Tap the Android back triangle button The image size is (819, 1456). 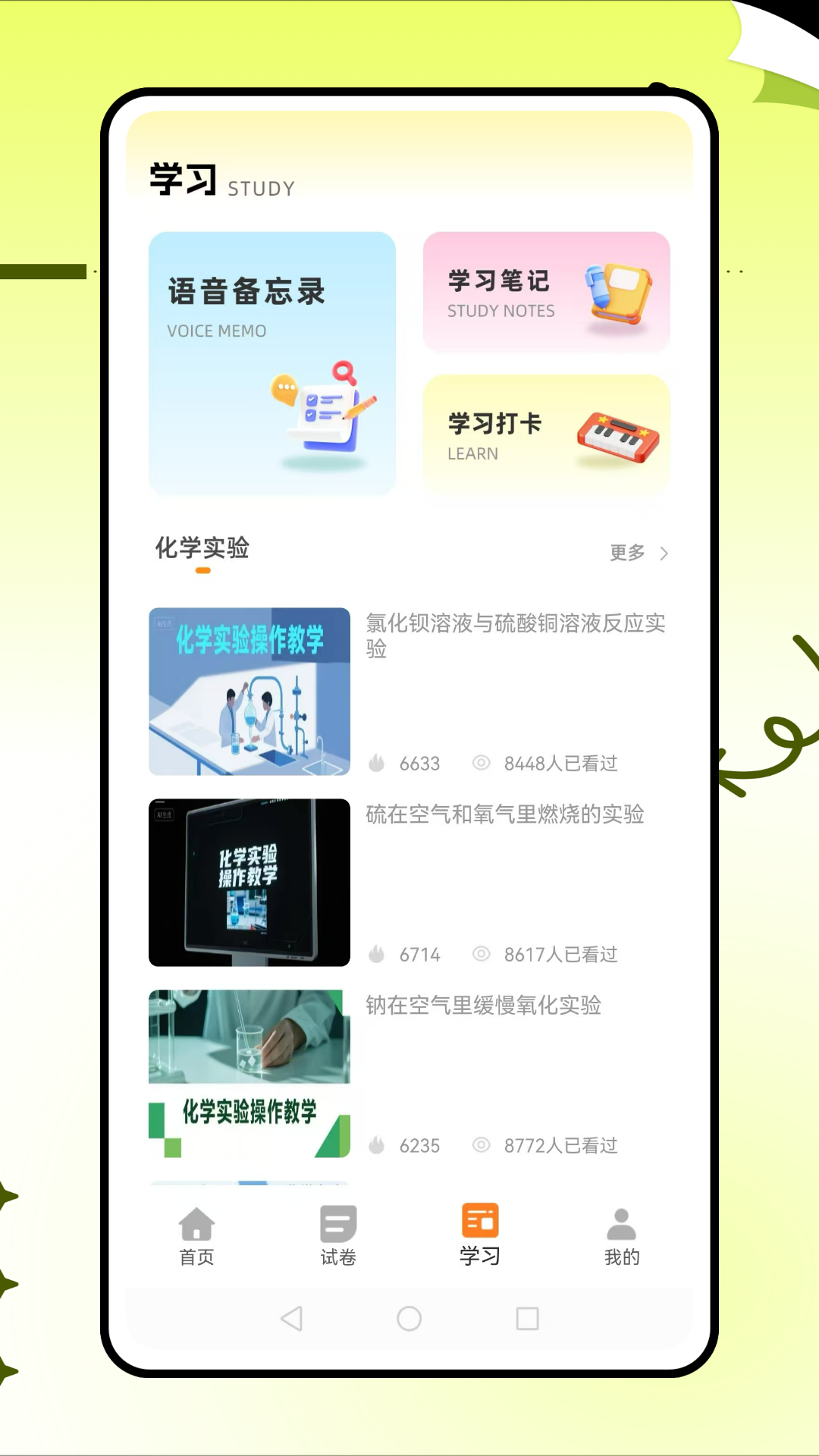tap(292, 1319)
